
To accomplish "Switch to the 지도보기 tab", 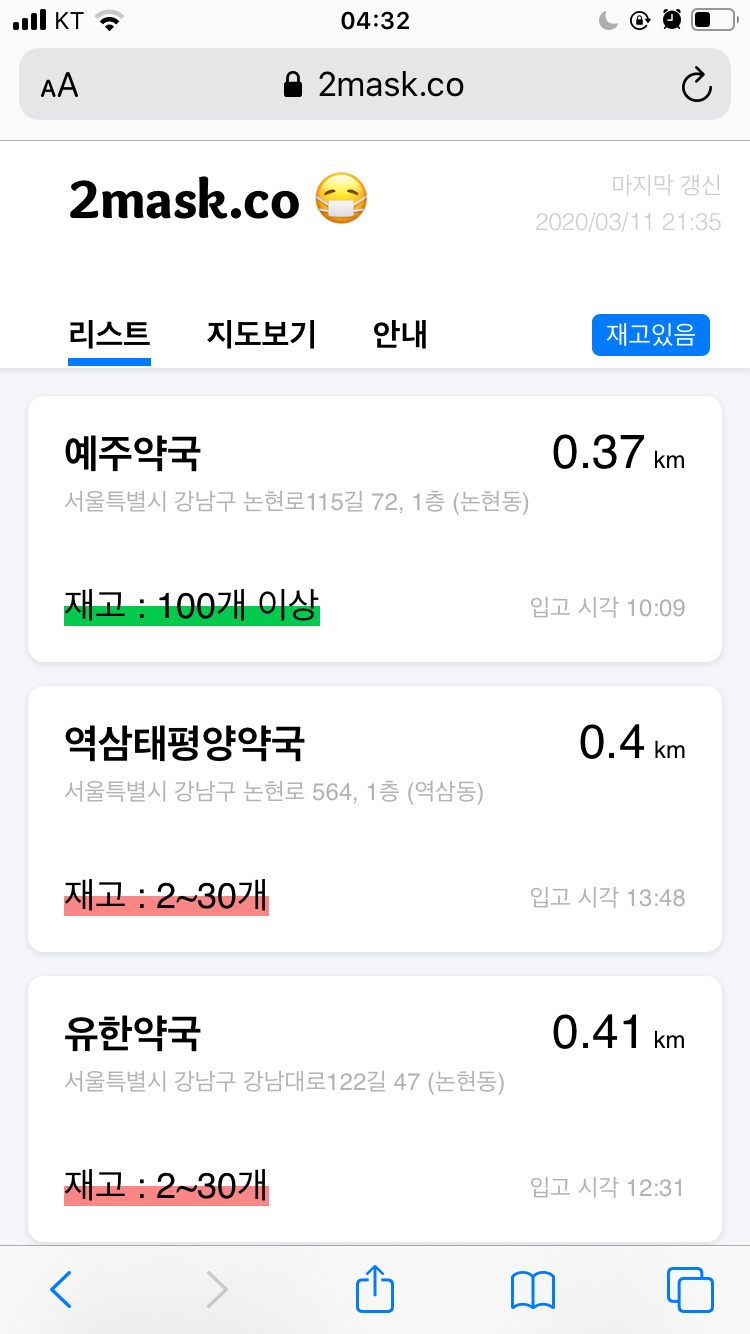I will click(262, 335).
